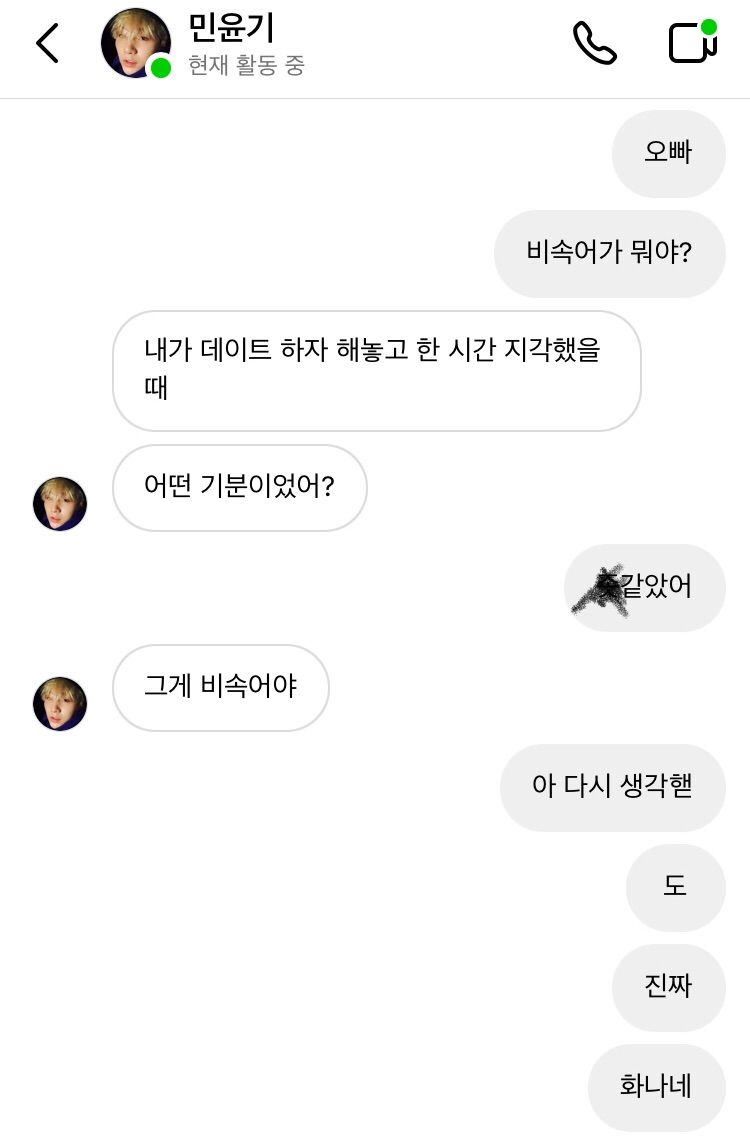750x1137 pixels.
Task: Select the message bubble '도'
Action: [x=676, y=887]
